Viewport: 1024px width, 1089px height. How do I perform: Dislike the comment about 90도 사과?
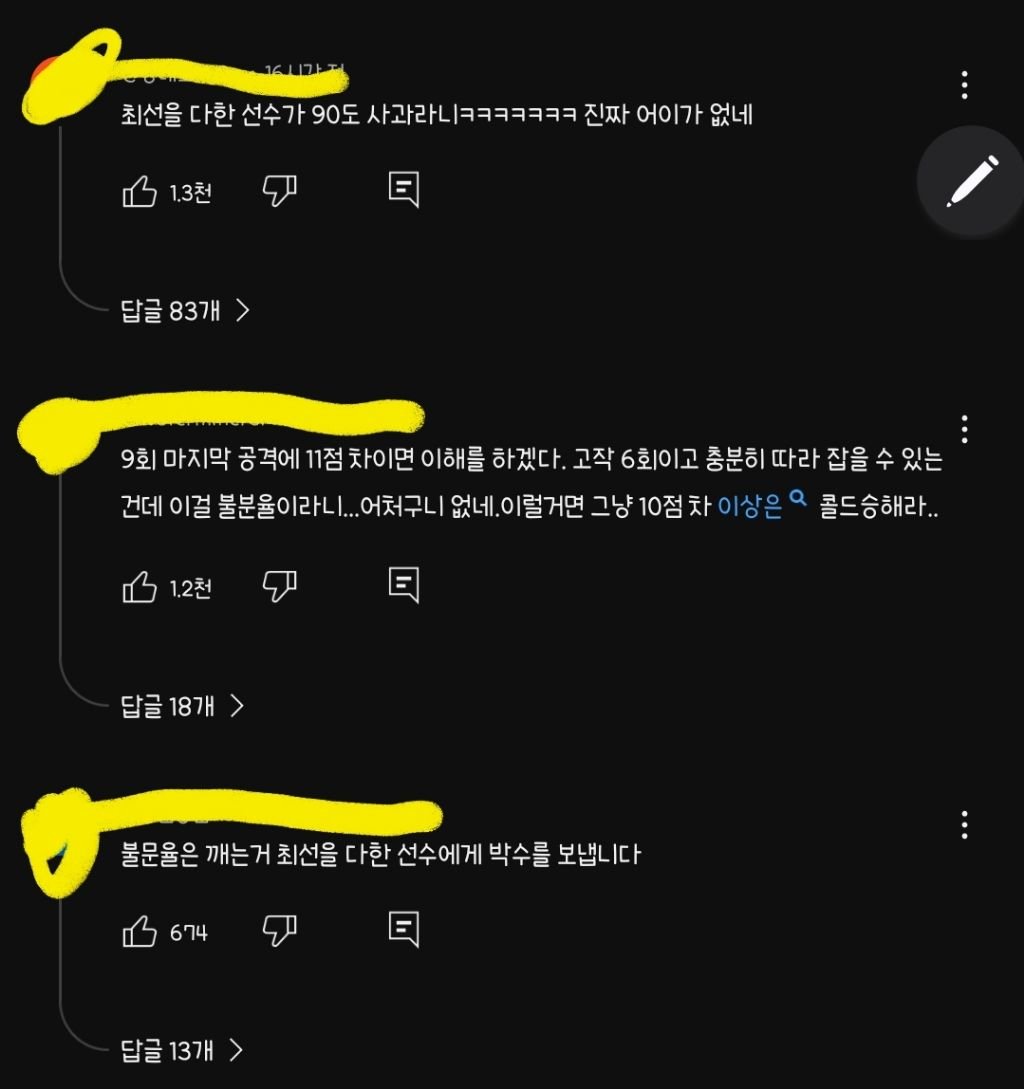click(279, 191)
